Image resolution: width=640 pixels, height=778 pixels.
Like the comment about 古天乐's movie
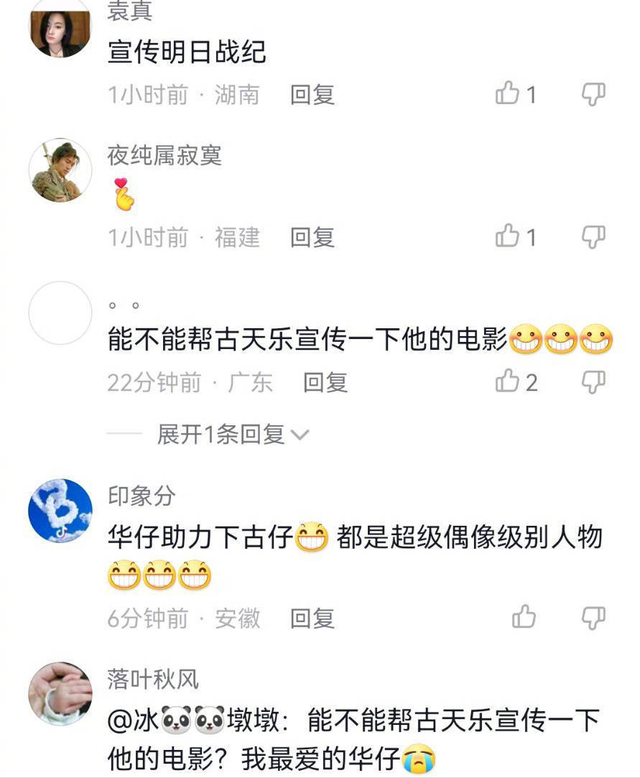pyautogui.click(x=508, y=381)
